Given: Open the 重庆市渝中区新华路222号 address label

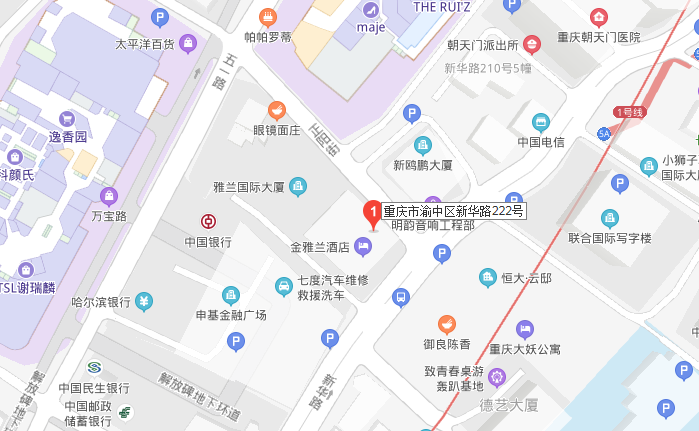Looking at the screenshot, I should point(454,211).
